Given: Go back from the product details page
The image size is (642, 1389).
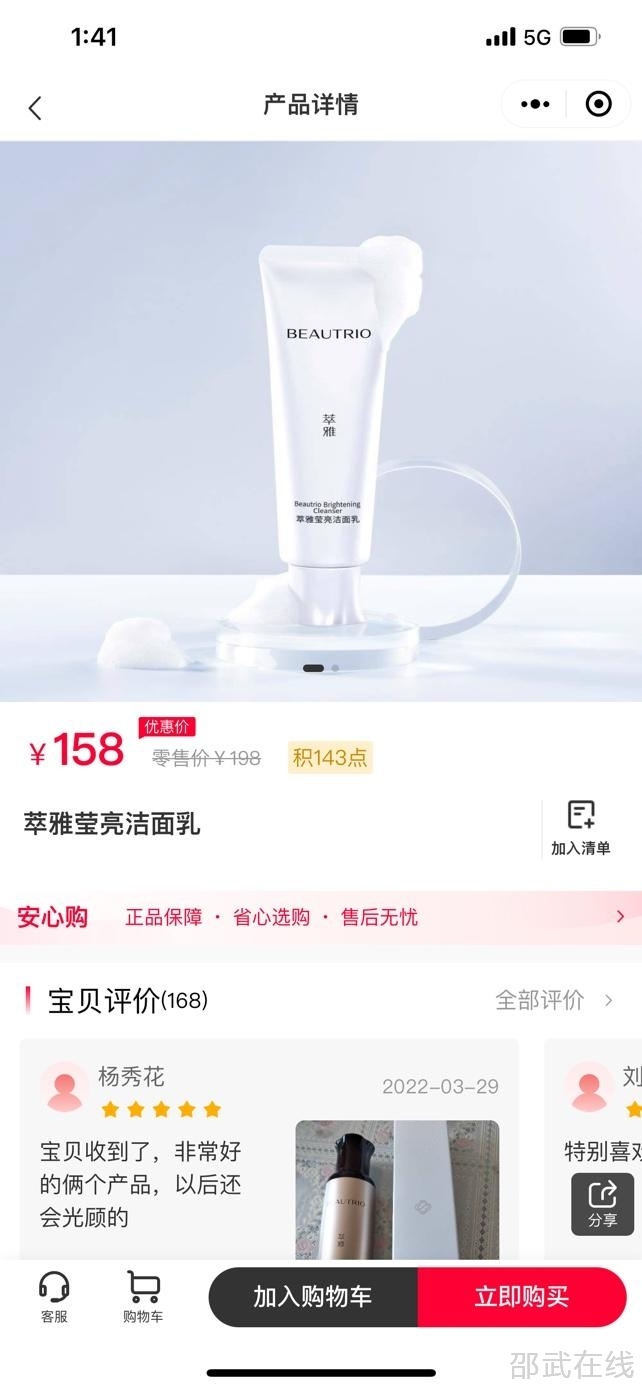Looking at the screenshot, I should [35, 107].
